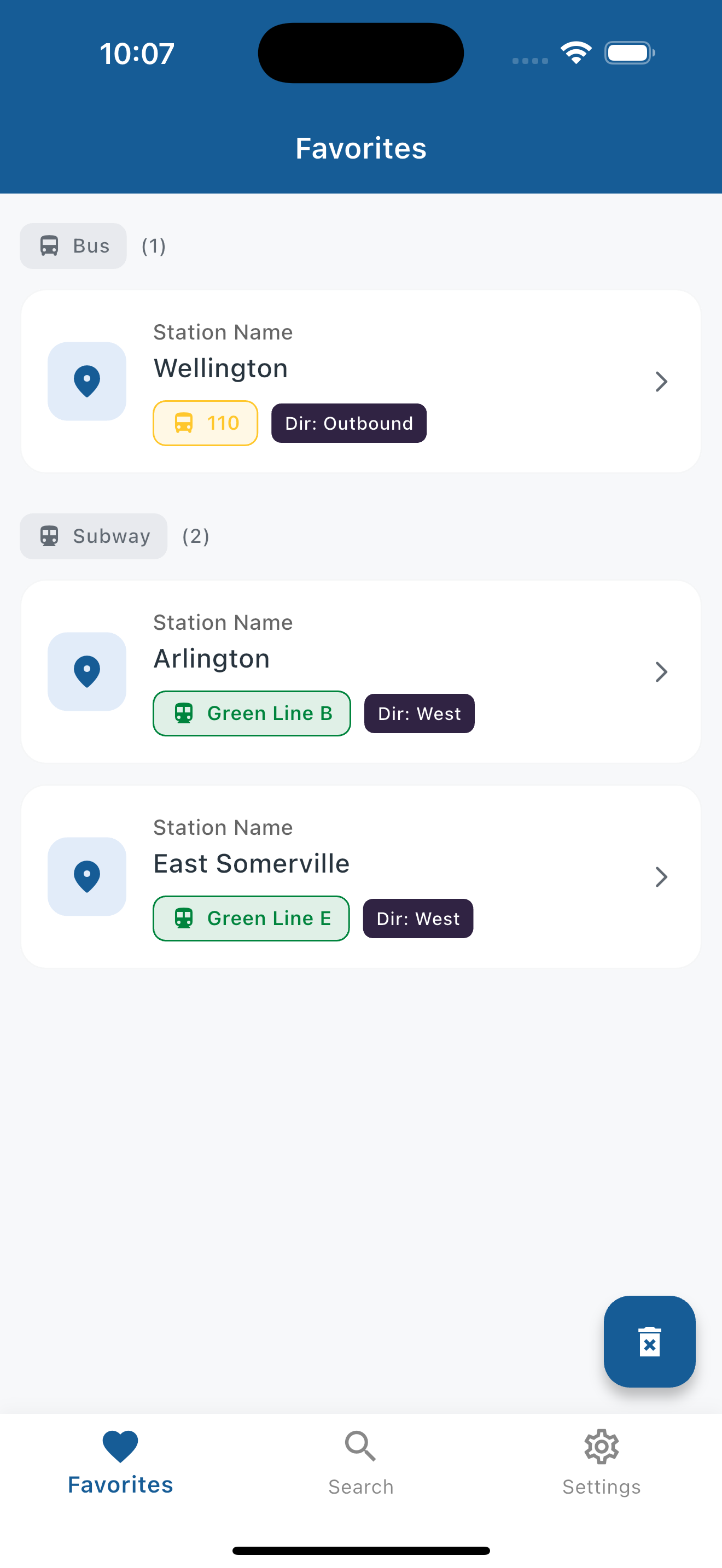The height and width of the screenshot is (1568, 722).
Task: Select the location pin icon on Arlington card
Action: coord(86,671)
